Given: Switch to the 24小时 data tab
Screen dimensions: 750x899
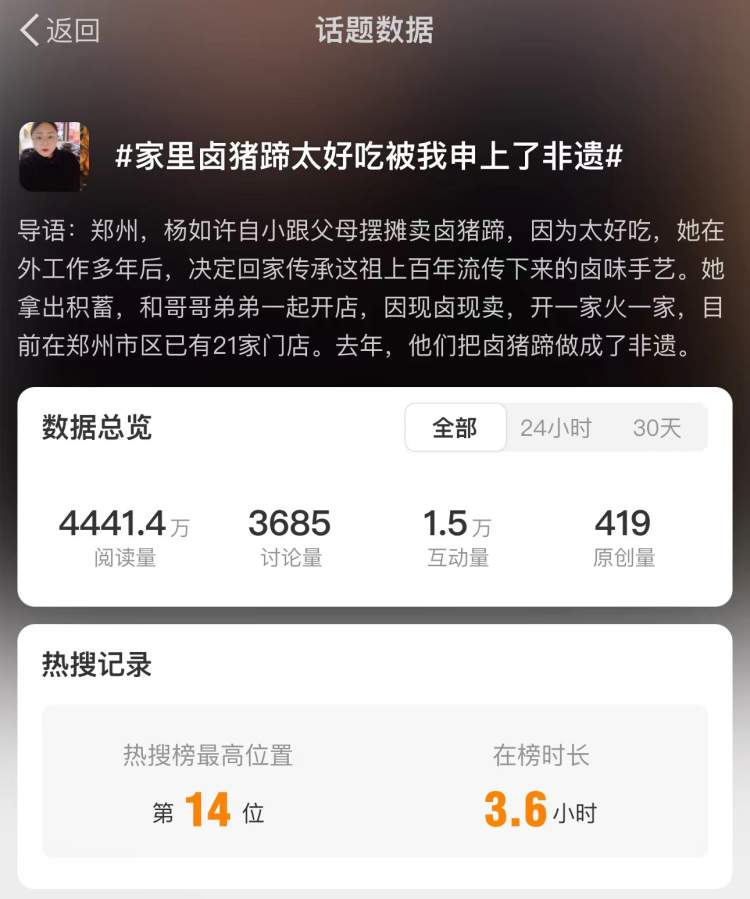Looking at the screenshot, I should (556, 428).
